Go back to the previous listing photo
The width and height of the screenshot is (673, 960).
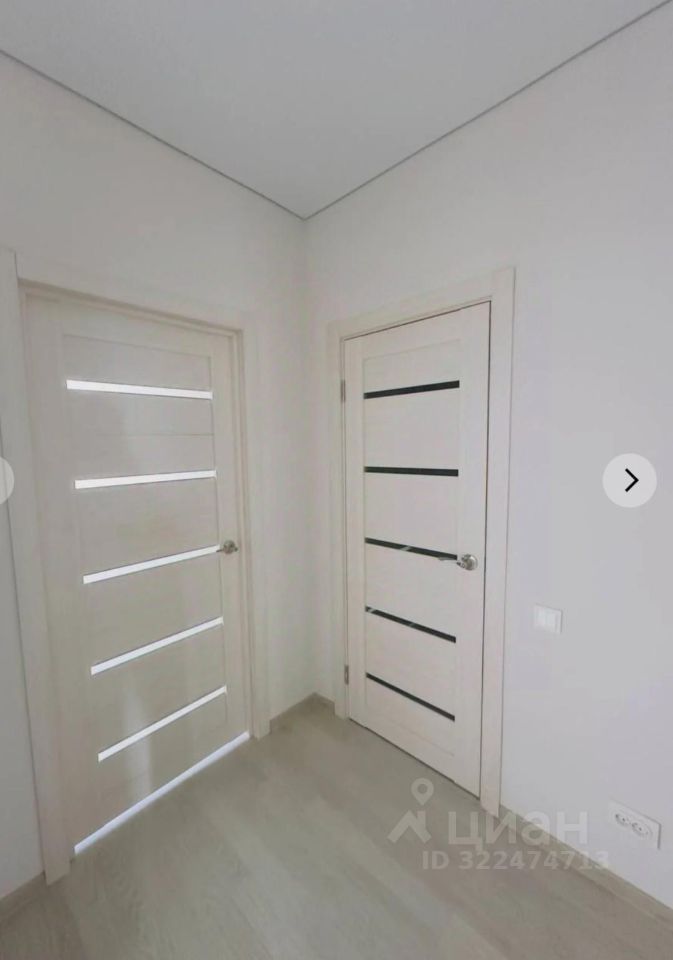point(4,481)
